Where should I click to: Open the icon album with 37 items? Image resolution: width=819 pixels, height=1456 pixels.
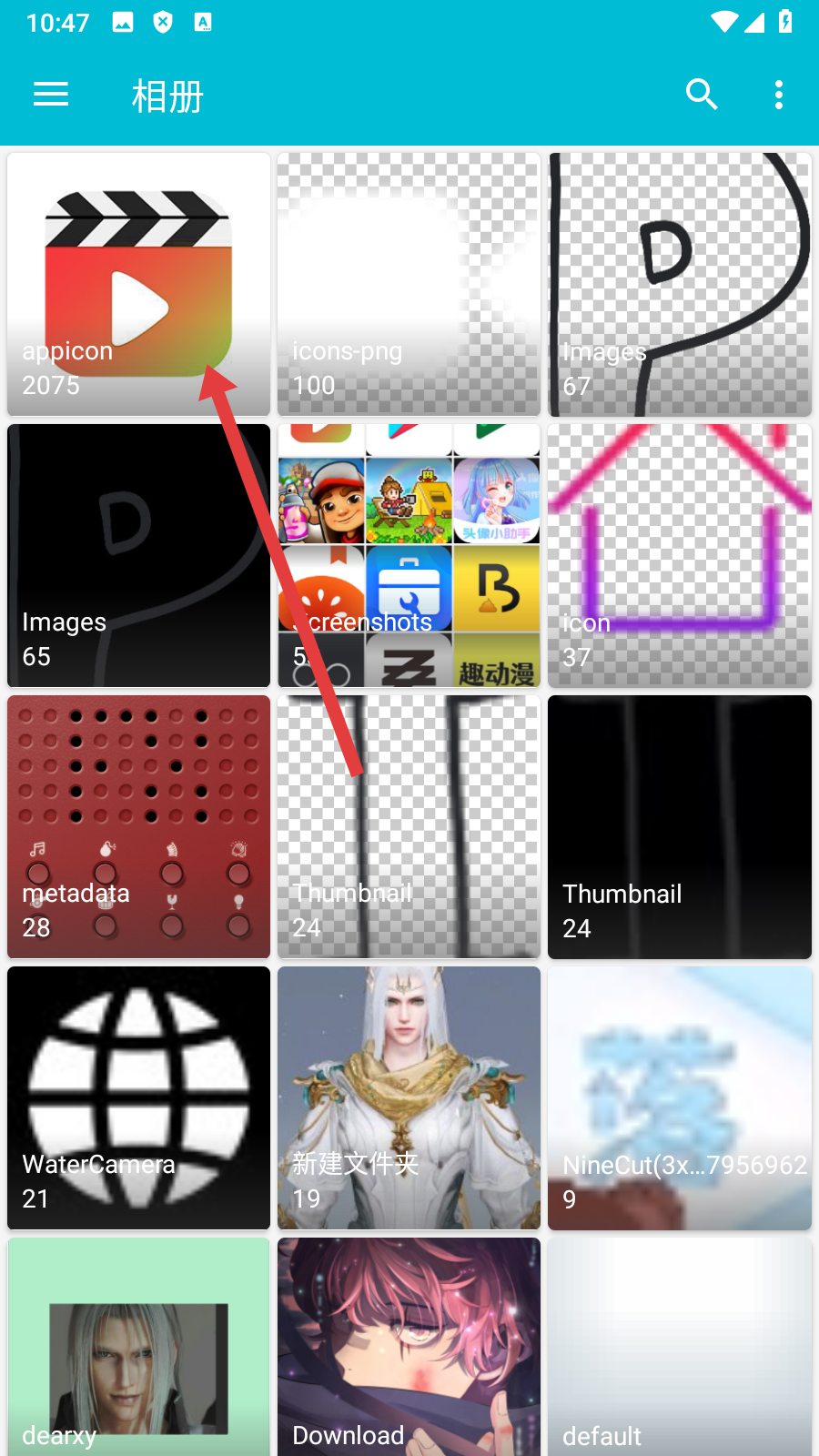pyautogui.click(x=679, y=555)
